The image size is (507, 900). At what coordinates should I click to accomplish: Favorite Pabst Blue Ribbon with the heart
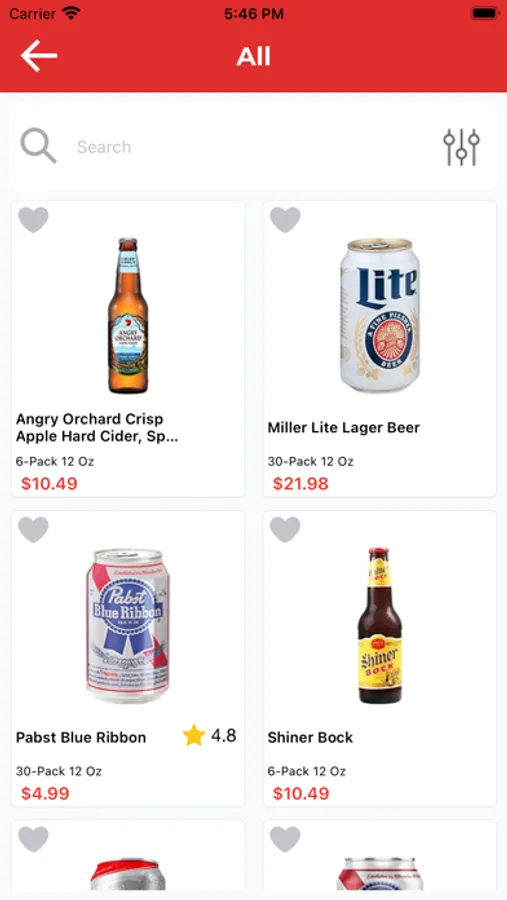pos(33,529)
